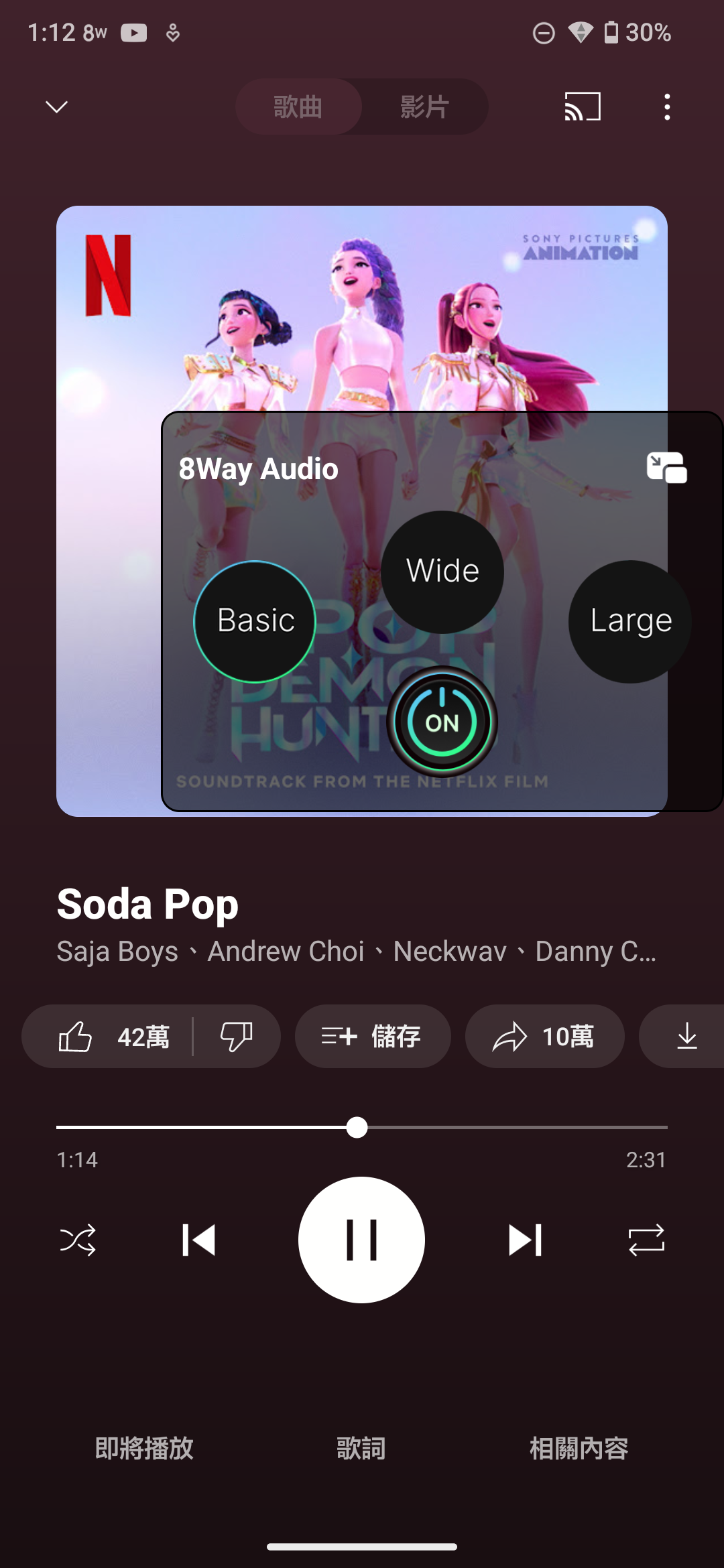Switch to the 影片 tab
The height and width of the screenshot is (1568, 724).
click(x=424, y=107)
